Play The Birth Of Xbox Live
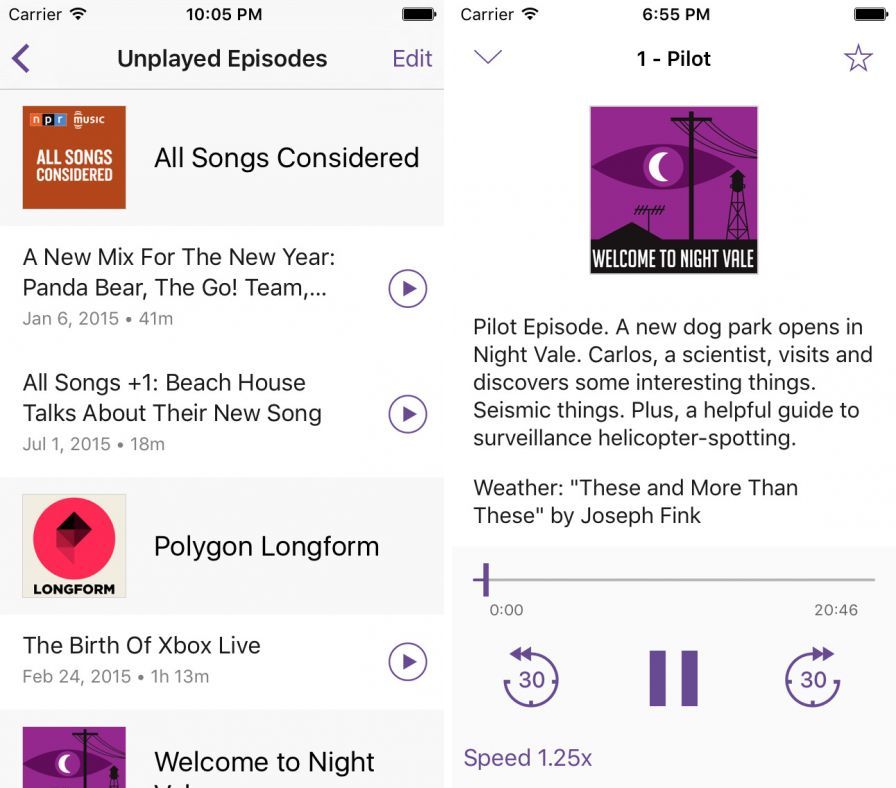 (407, 661)
